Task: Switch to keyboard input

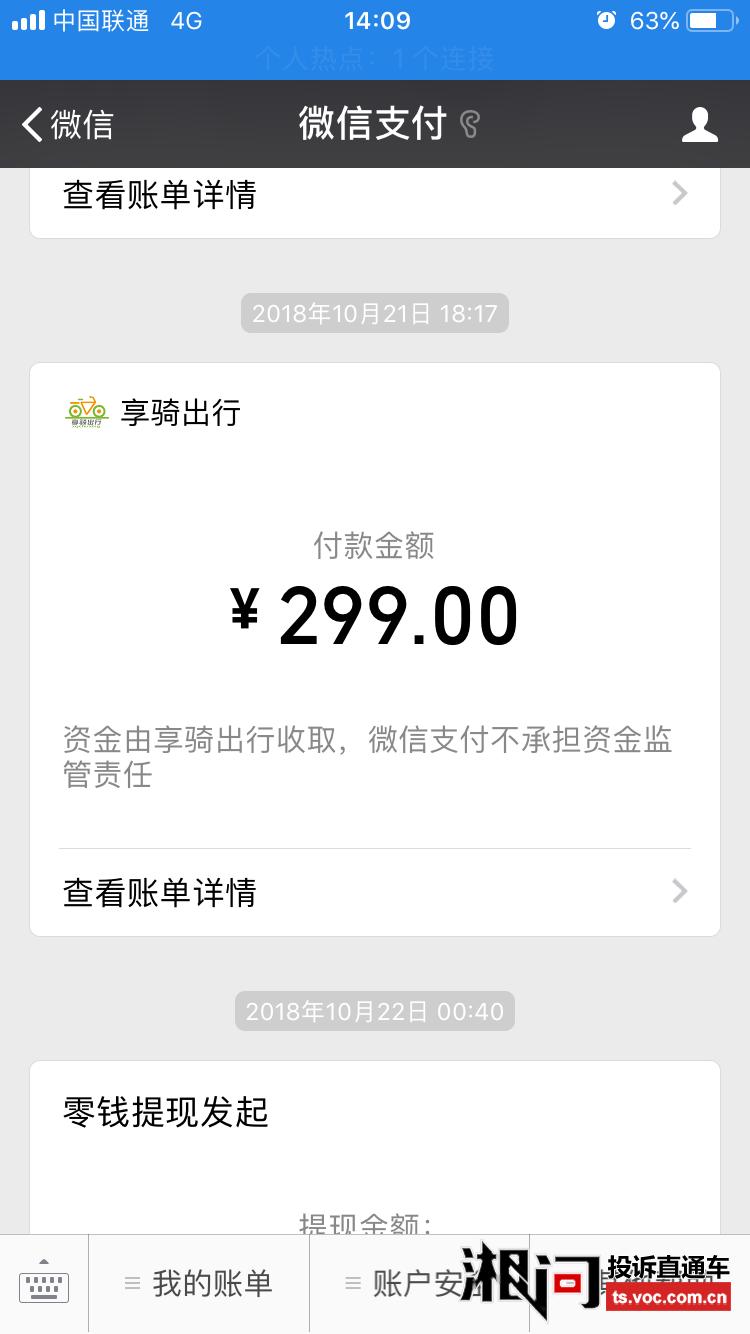Action: [x=44, y=1285]
